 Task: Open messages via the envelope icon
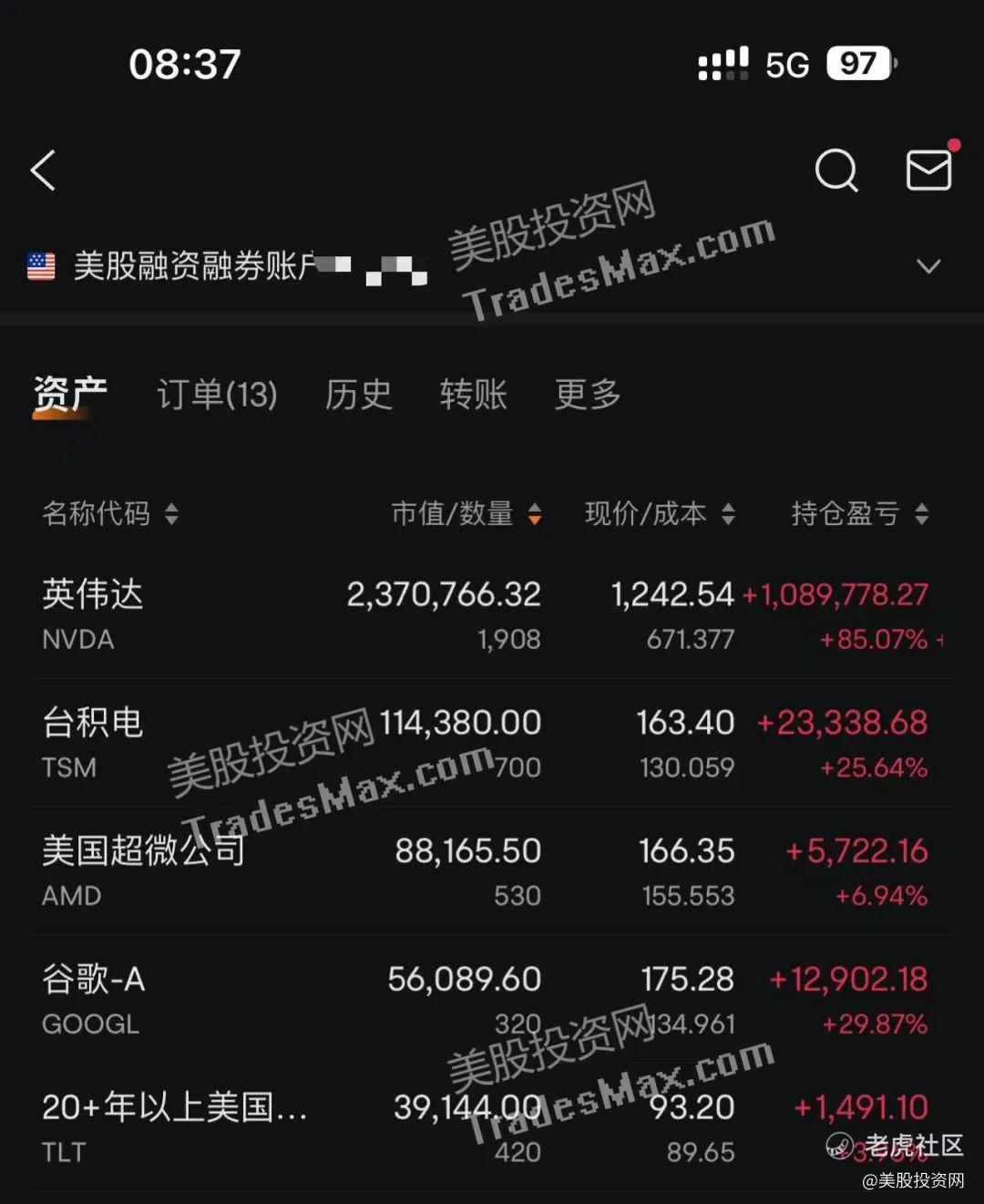tap(928, 170)
